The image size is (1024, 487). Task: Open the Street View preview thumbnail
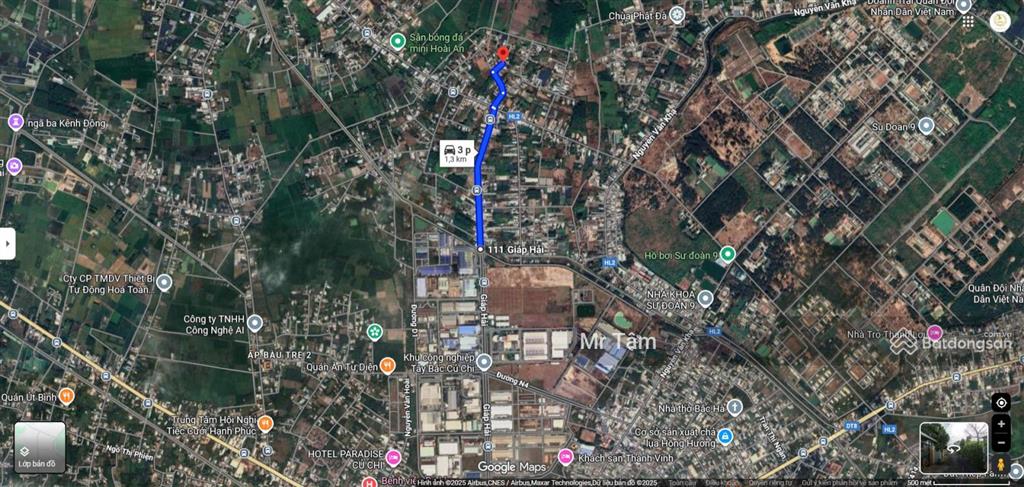coord(953,447)
